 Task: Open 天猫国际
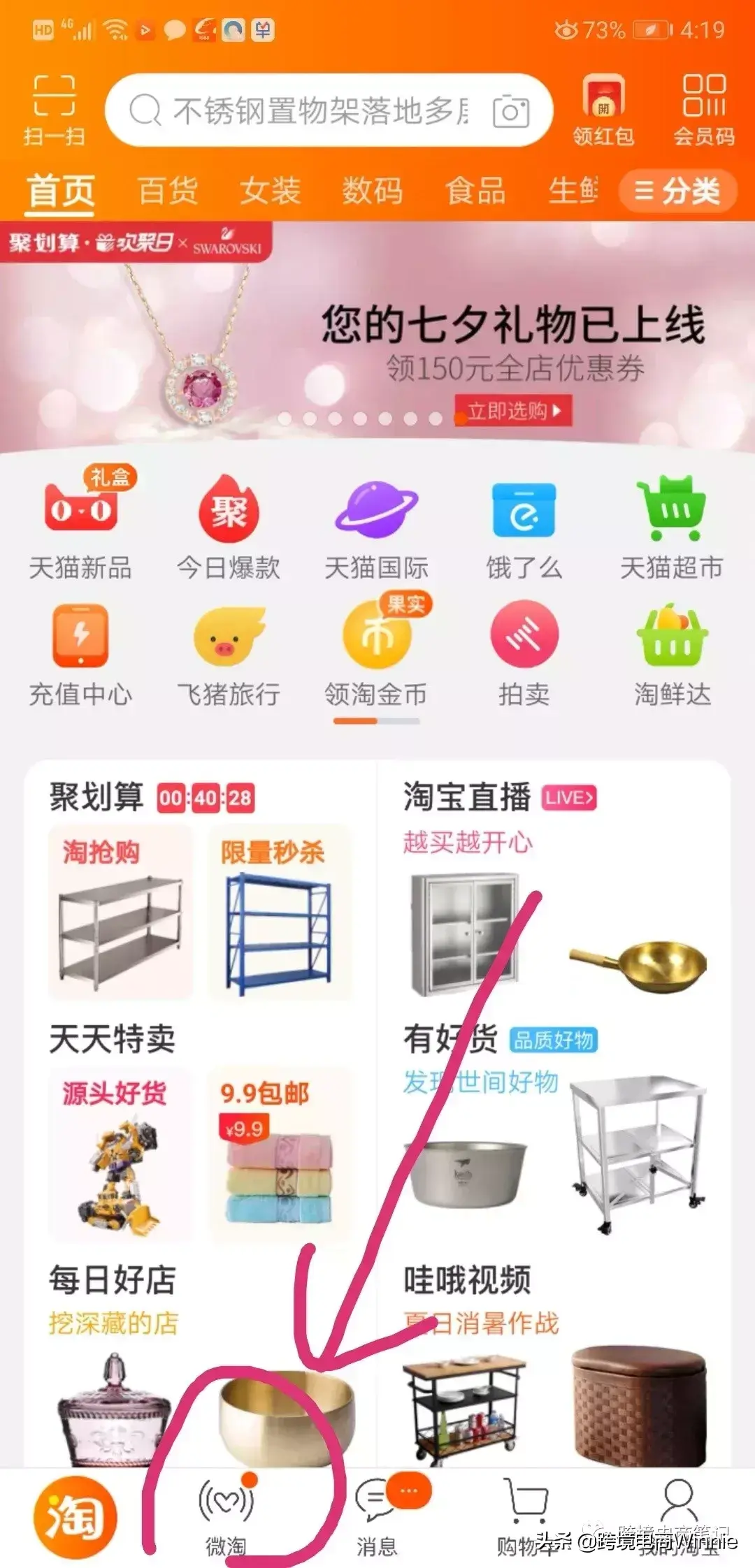point(376,523)
